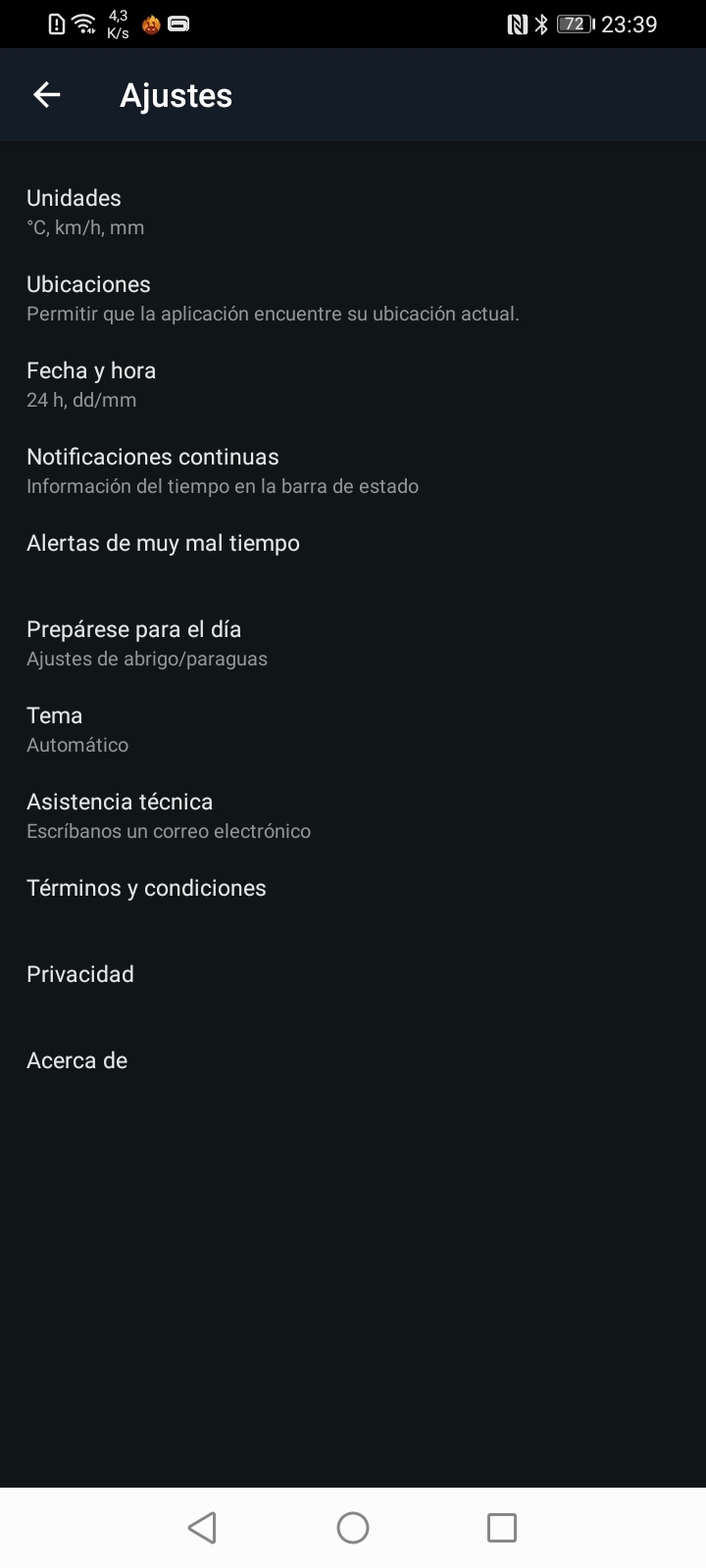Open Fecha y hora format options
The height and width of the screenshot is (1568, 706).
click(353, 383)
